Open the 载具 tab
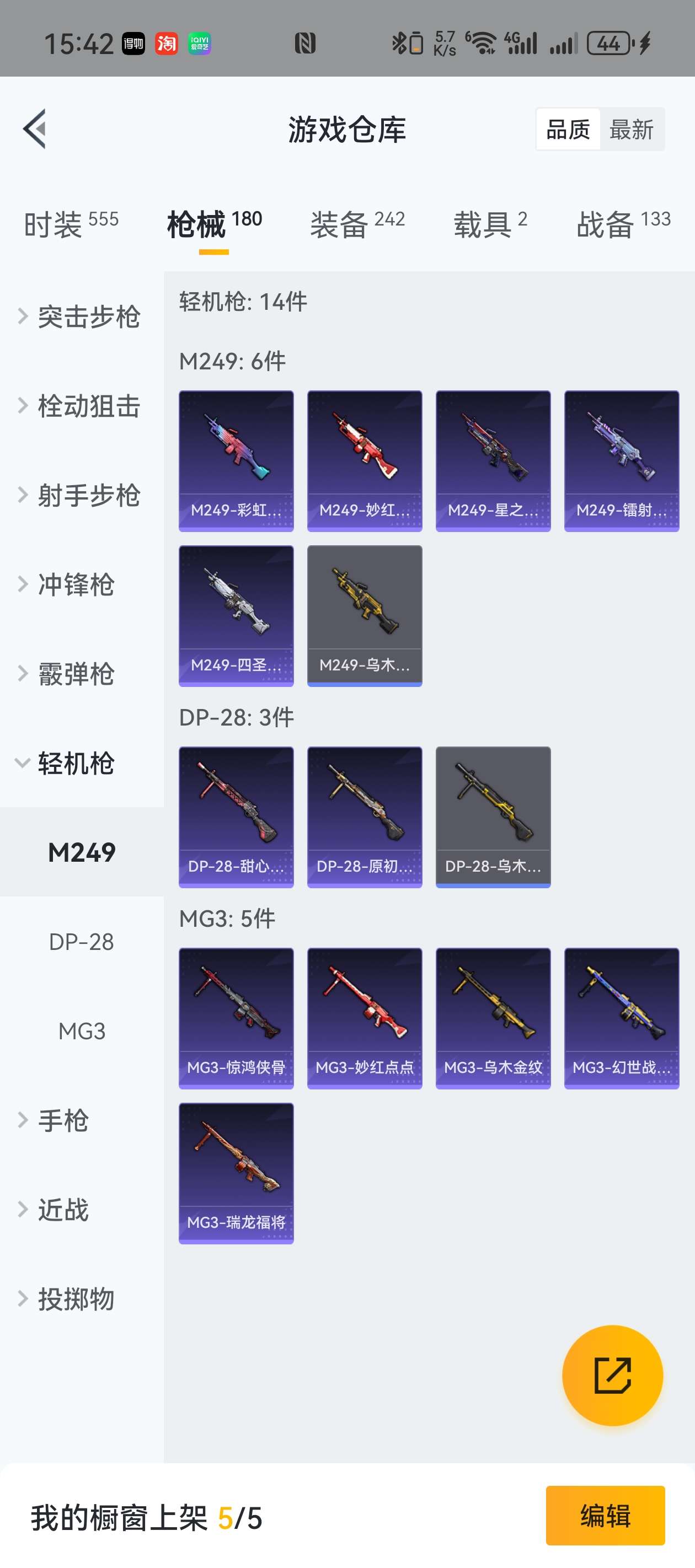695x1568 pixels. (490, 224)
